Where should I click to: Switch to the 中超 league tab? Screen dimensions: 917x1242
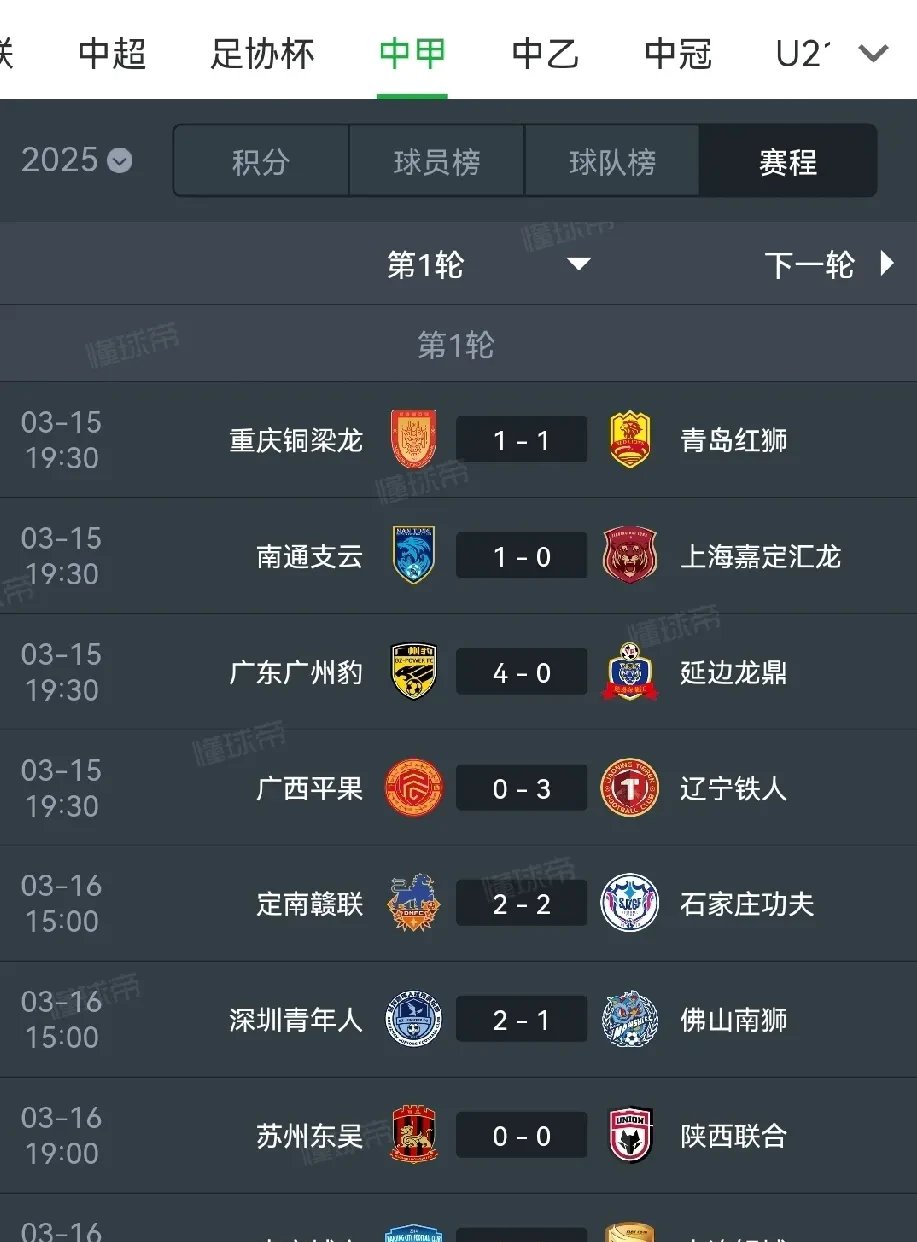click(x=112, y=52)
